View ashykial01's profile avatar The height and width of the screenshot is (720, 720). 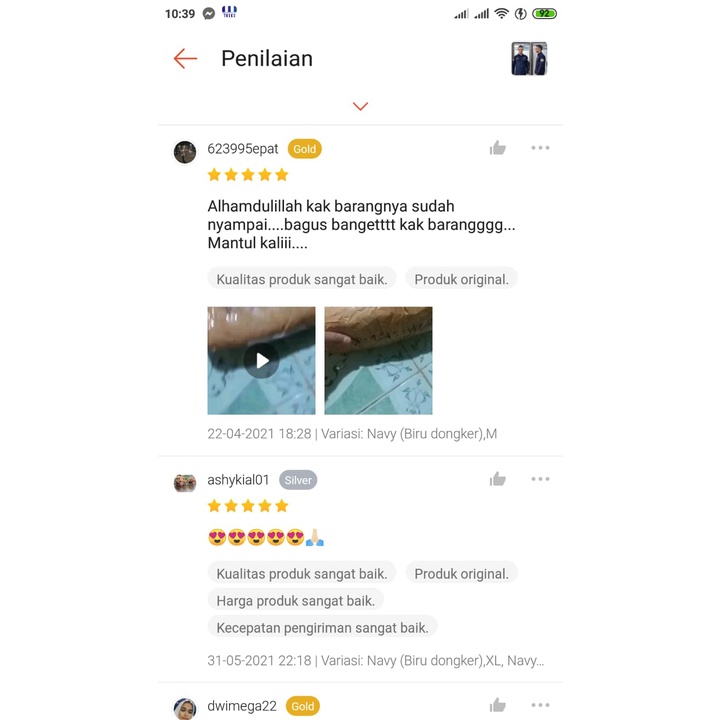click(185, 483)
